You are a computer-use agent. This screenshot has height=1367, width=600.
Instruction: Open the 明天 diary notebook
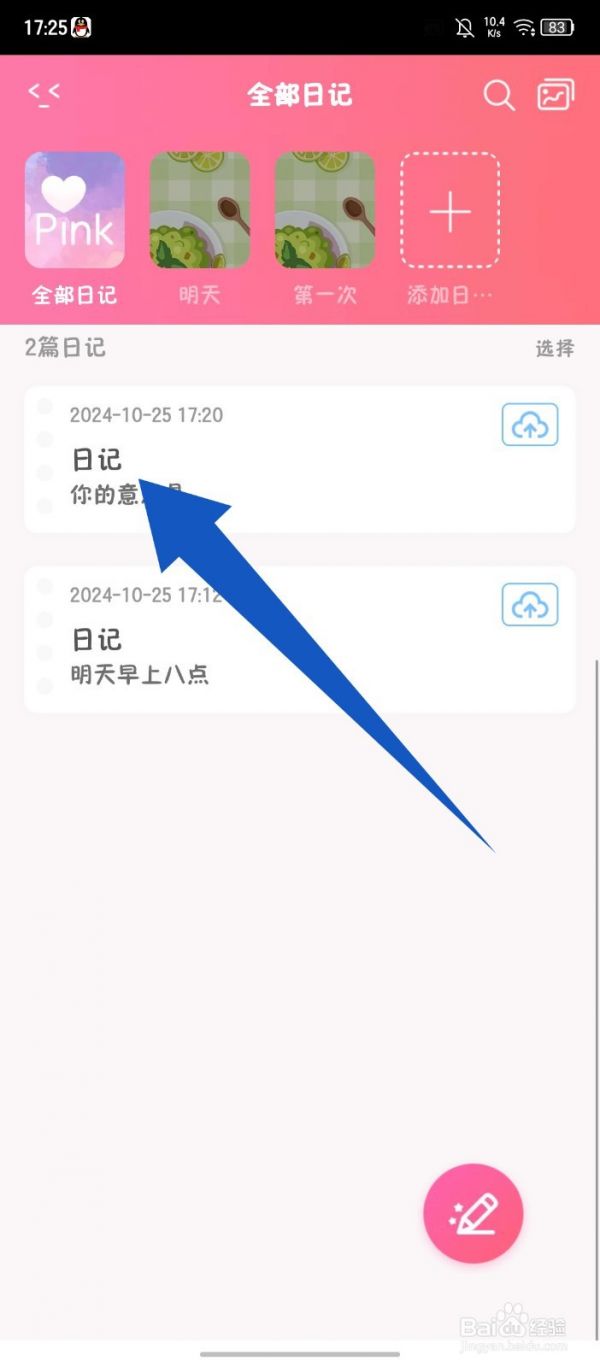(199, 212)
